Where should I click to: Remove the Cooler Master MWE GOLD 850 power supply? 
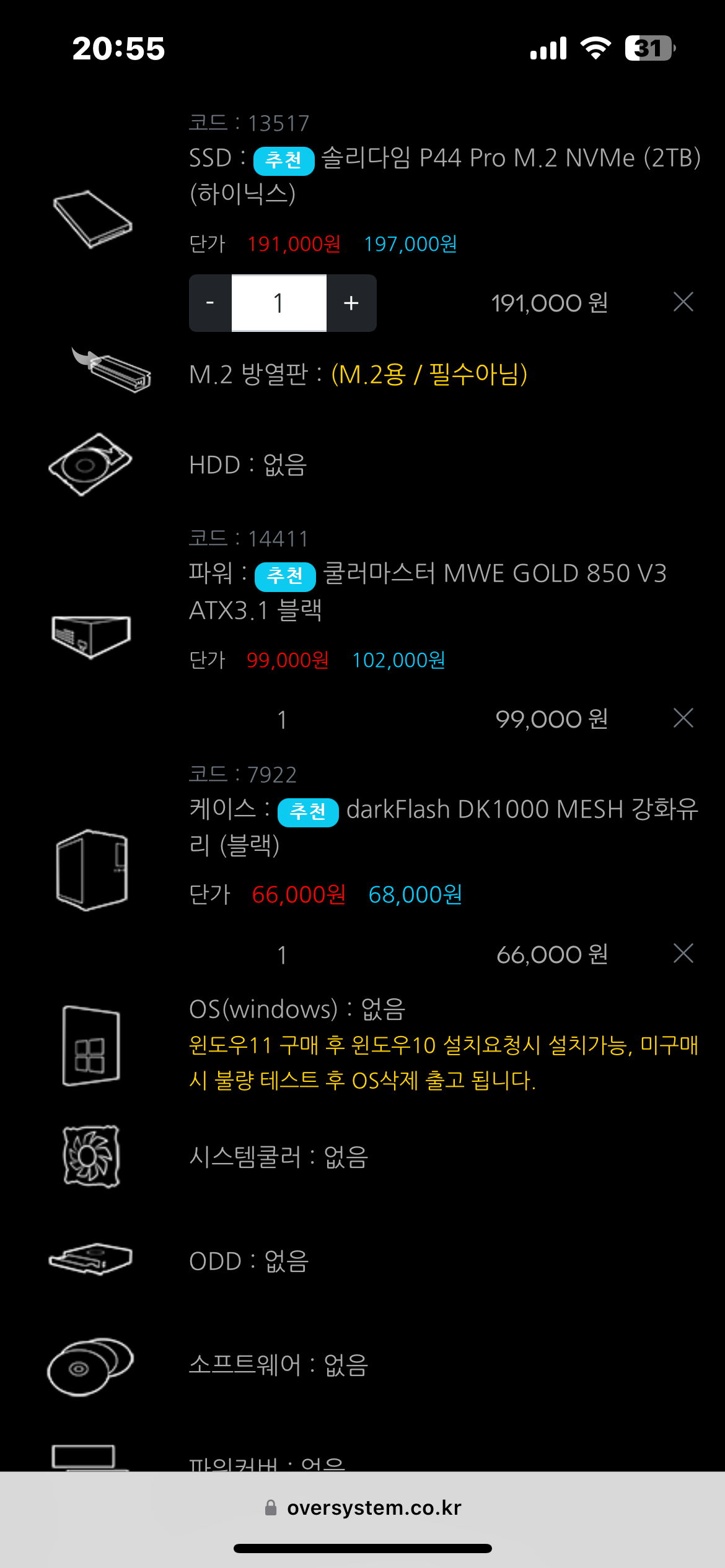click(x=683, y=718)
